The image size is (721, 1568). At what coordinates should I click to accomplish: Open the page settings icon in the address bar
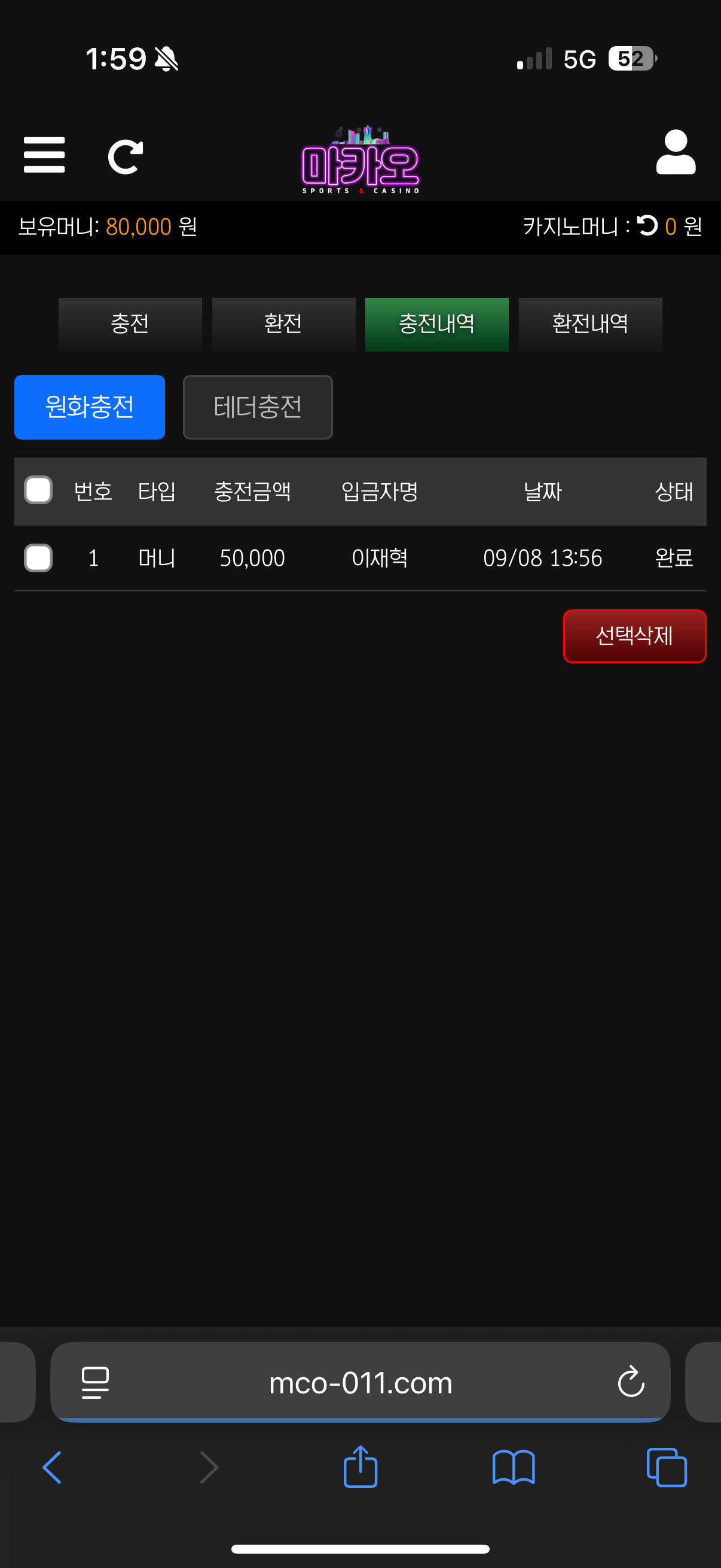click(95, 1383)
